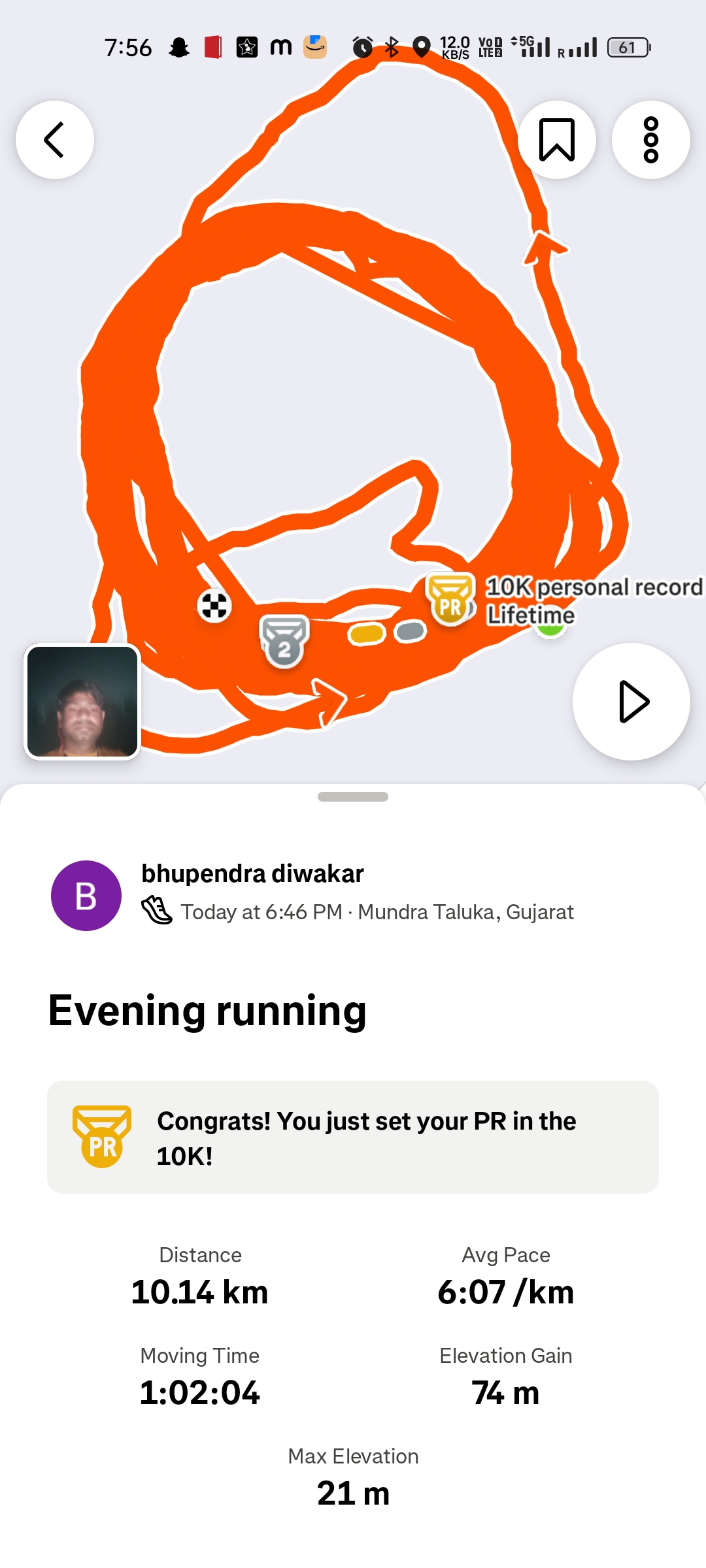Viewport: 706px width, 1568px height.
Task: Open the three-dot overflow menu
Action: pos(650,140)
